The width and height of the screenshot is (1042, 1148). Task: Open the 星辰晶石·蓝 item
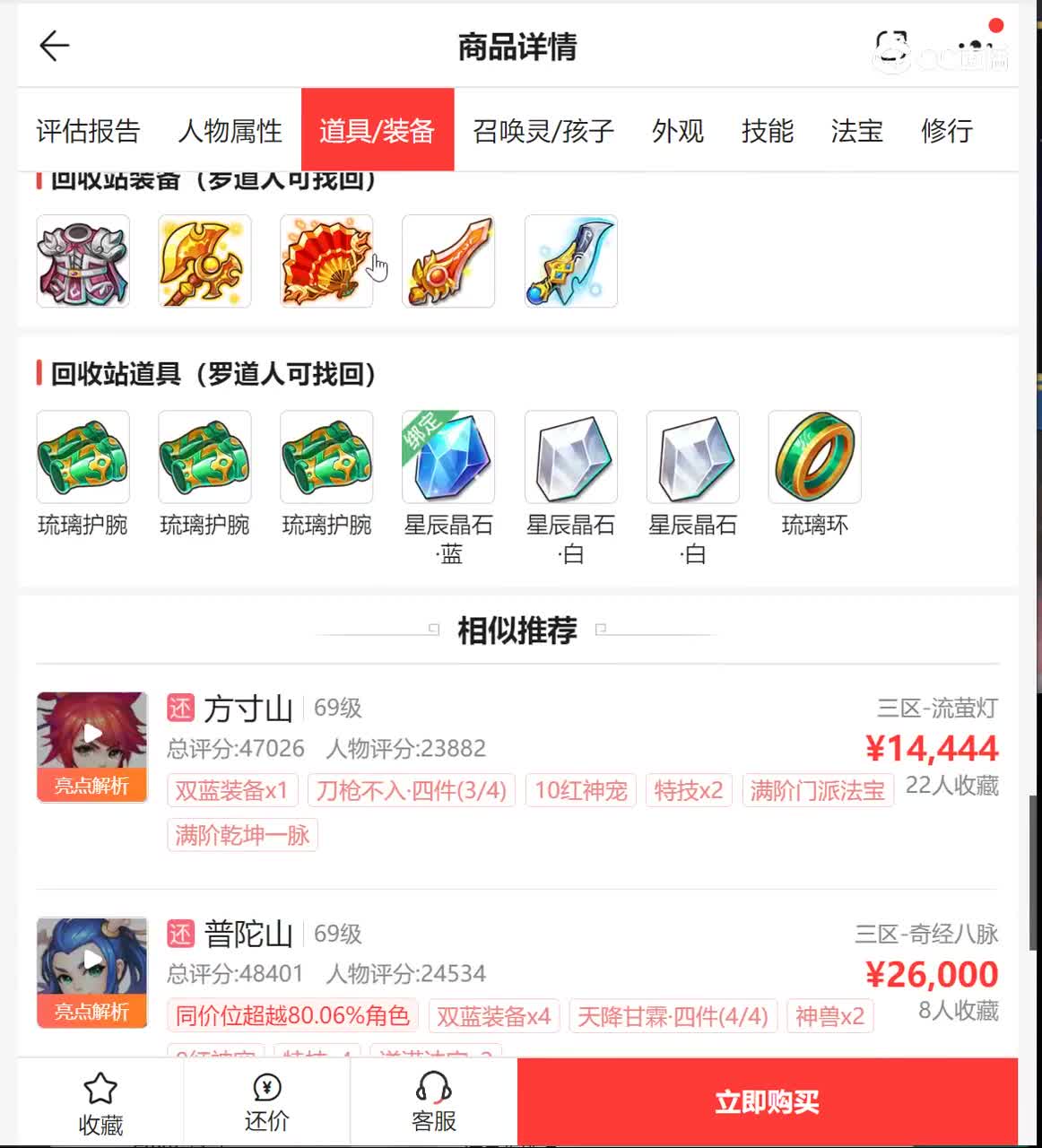point(448,457)
